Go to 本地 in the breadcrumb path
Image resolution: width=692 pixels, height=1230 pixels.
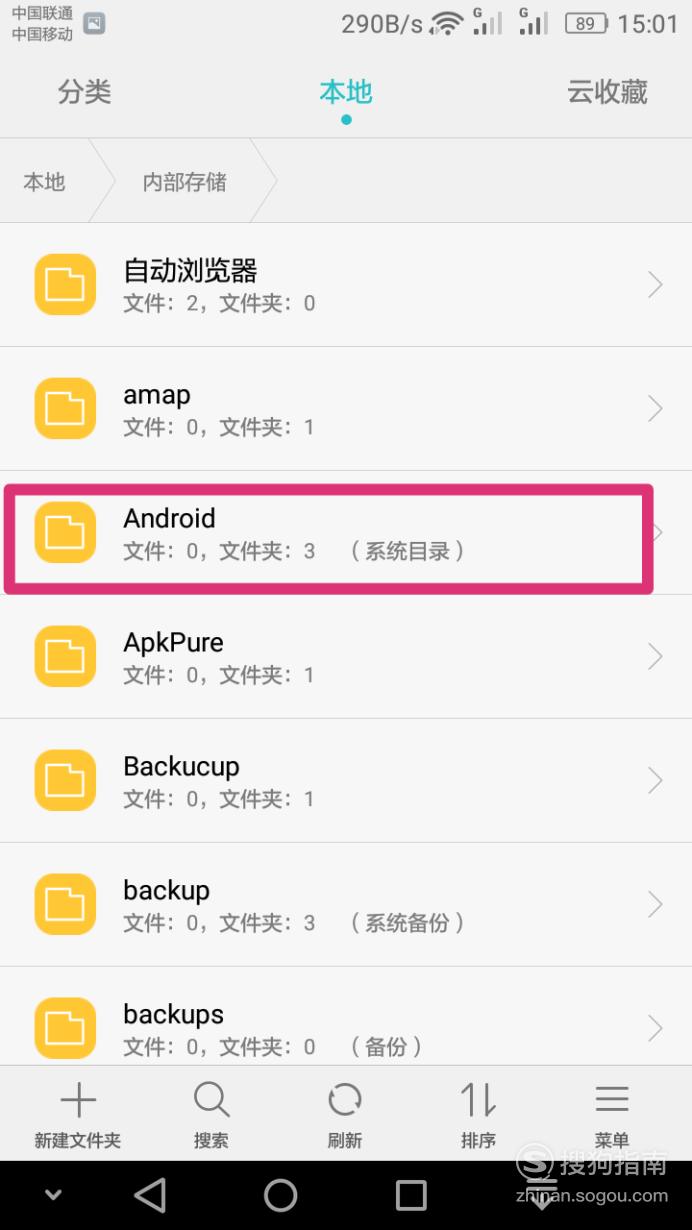[44, 182]
